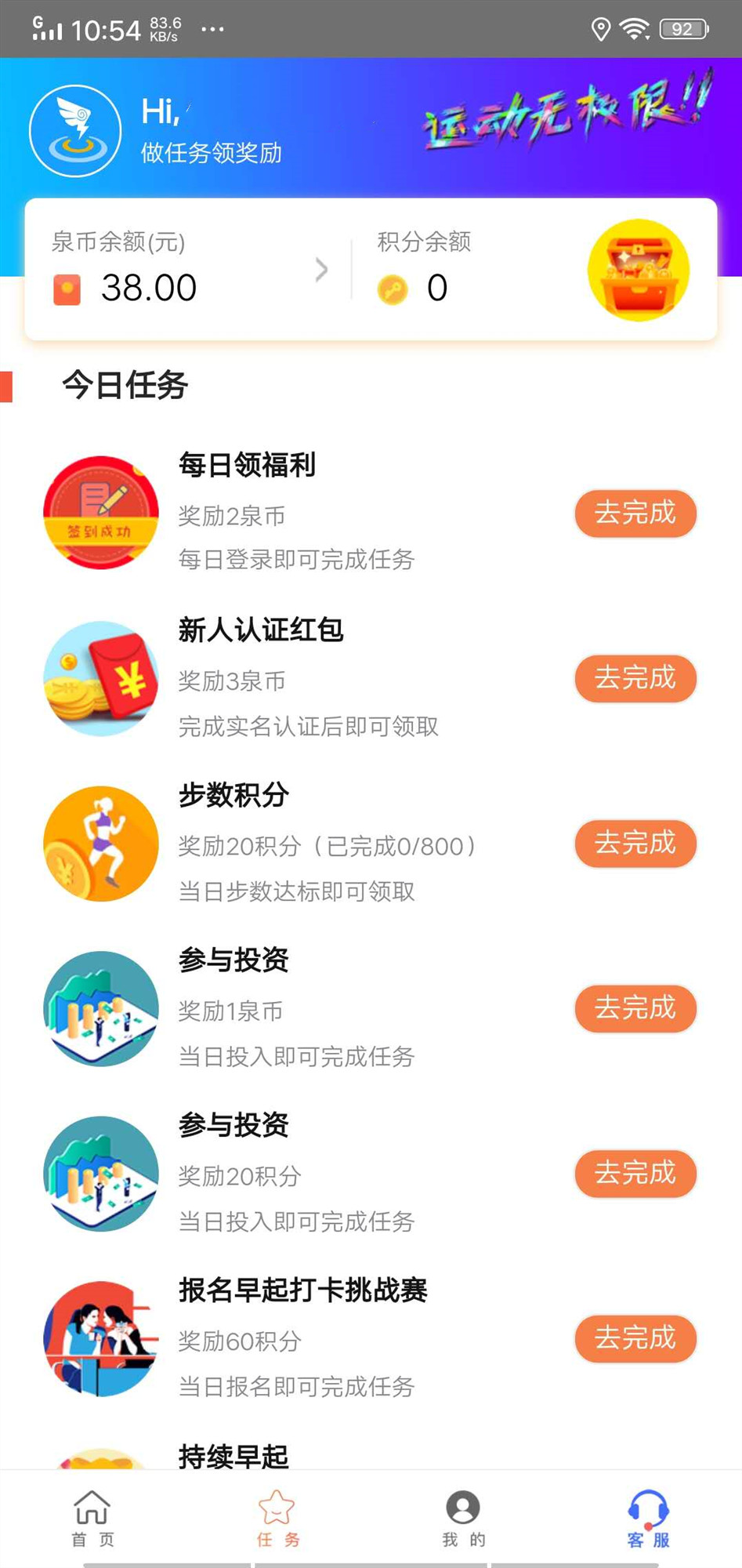Click the gold key points icon
The width and height of the screenshot is (742, 1568).
click(393, 289)
